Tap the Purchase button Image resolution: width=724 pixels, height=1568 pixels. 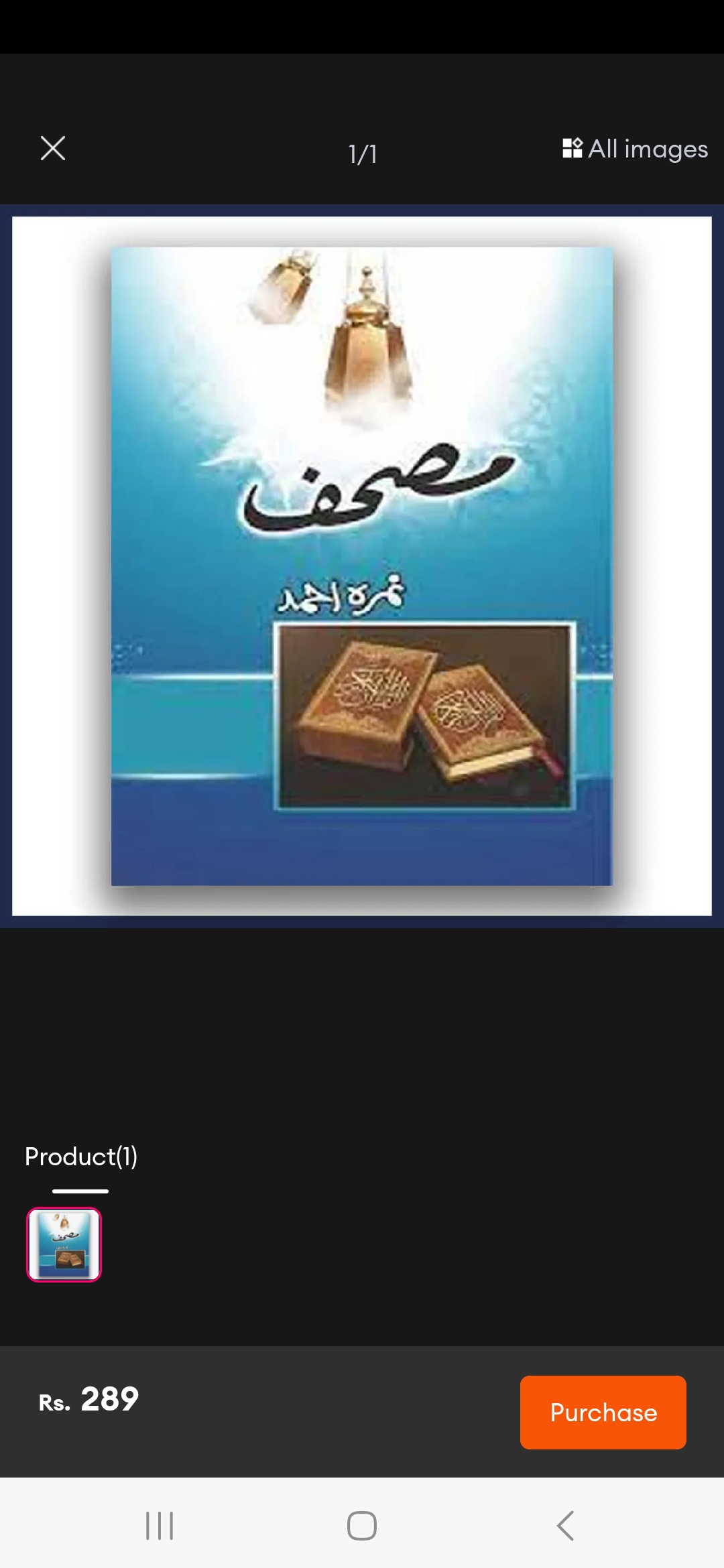click(x=603, y=1413)
